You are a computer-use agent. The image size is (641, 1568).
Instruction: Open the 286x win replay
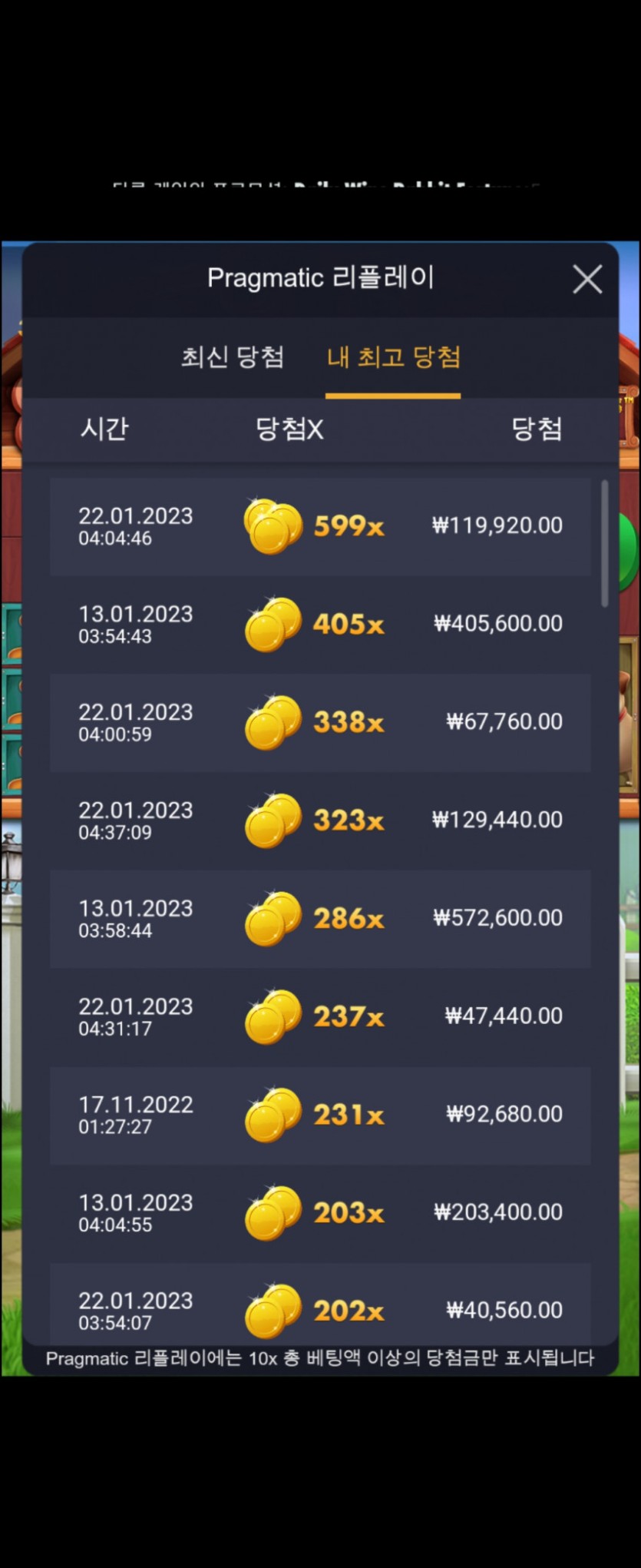click(320, 918)
